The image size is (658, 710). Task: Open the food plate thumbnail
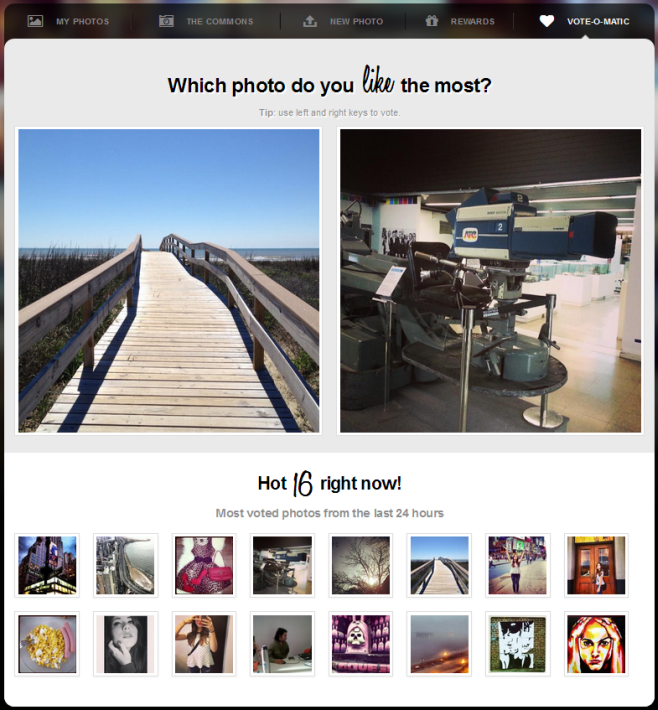[47, 643]
